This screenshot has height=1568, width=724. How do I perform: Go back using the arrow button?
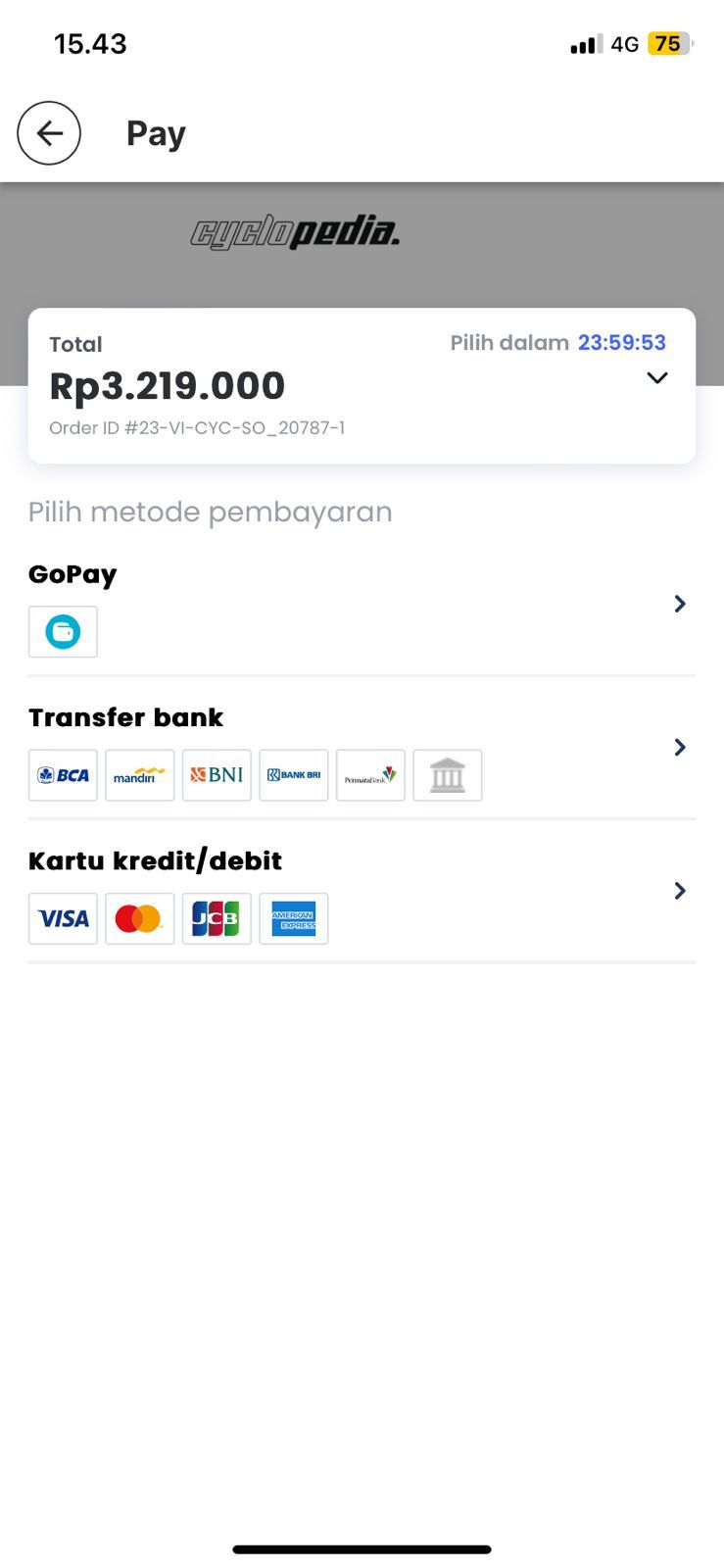point(49,133)
